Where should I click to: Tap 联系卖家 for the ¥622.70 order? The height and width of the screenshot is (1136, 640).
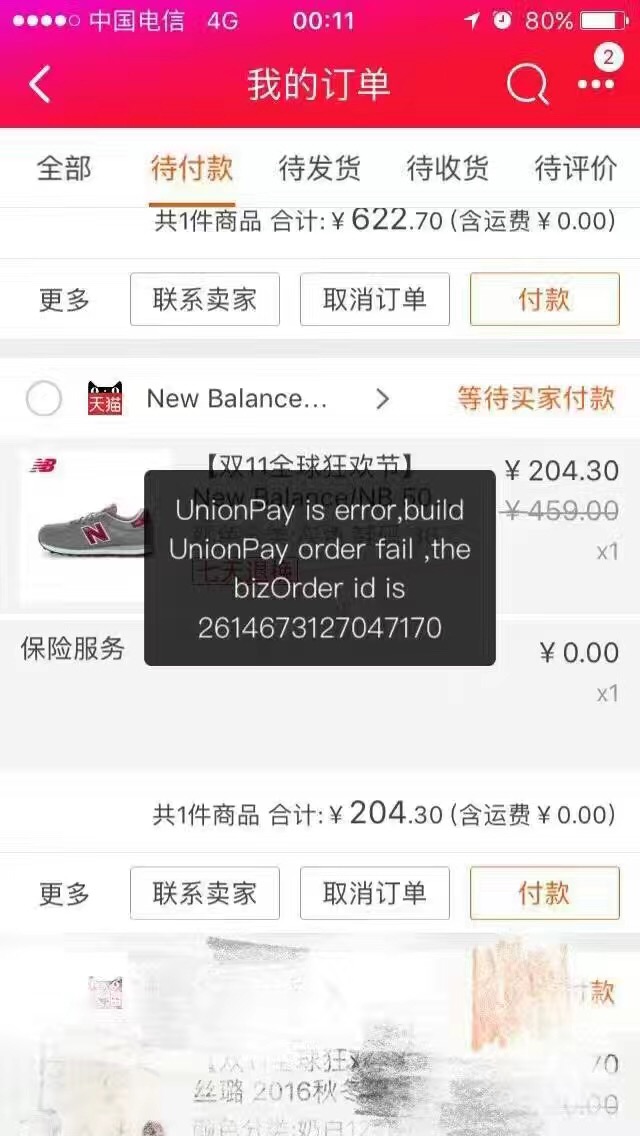pyautogui.click(x=204, y=299)
